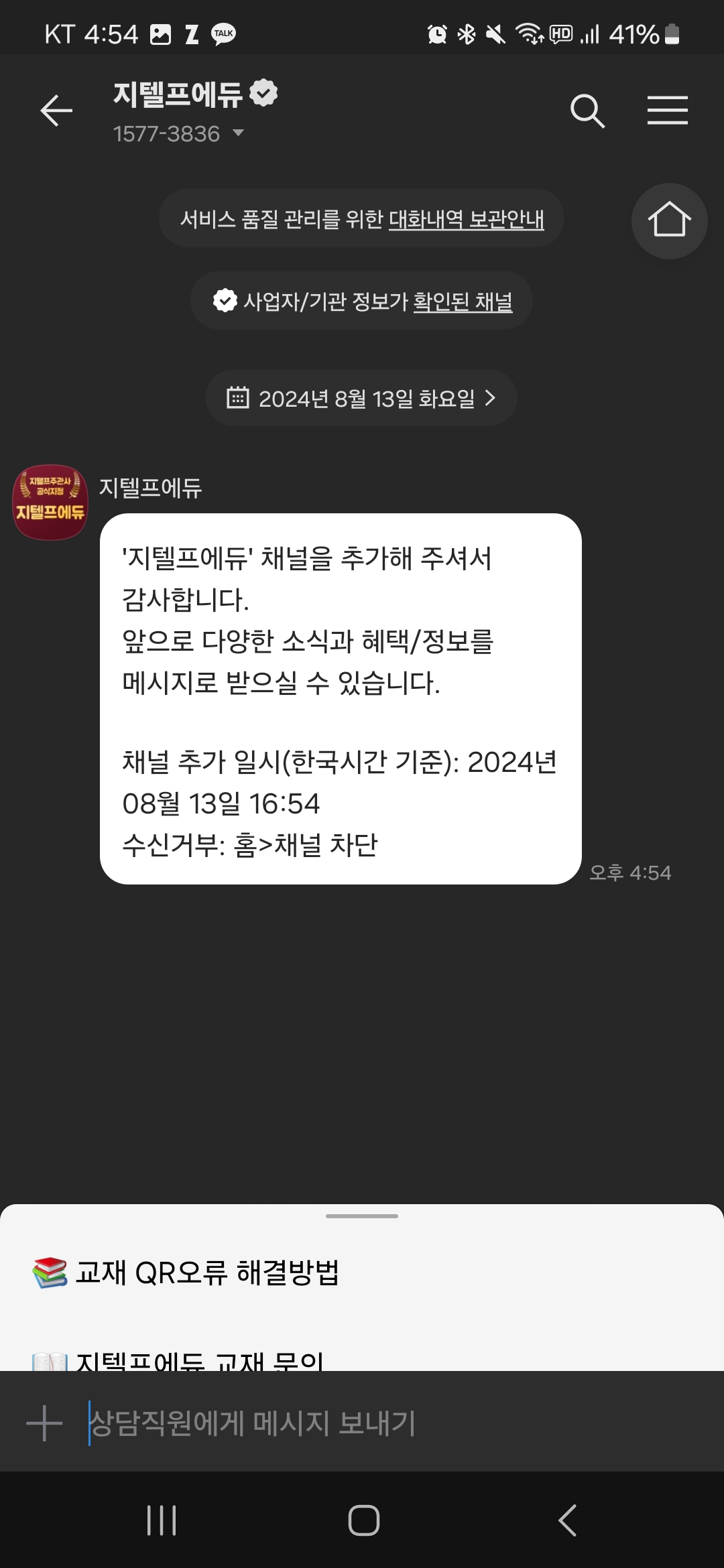
Task: Tap the plus attach icon
Action: 44,1423
